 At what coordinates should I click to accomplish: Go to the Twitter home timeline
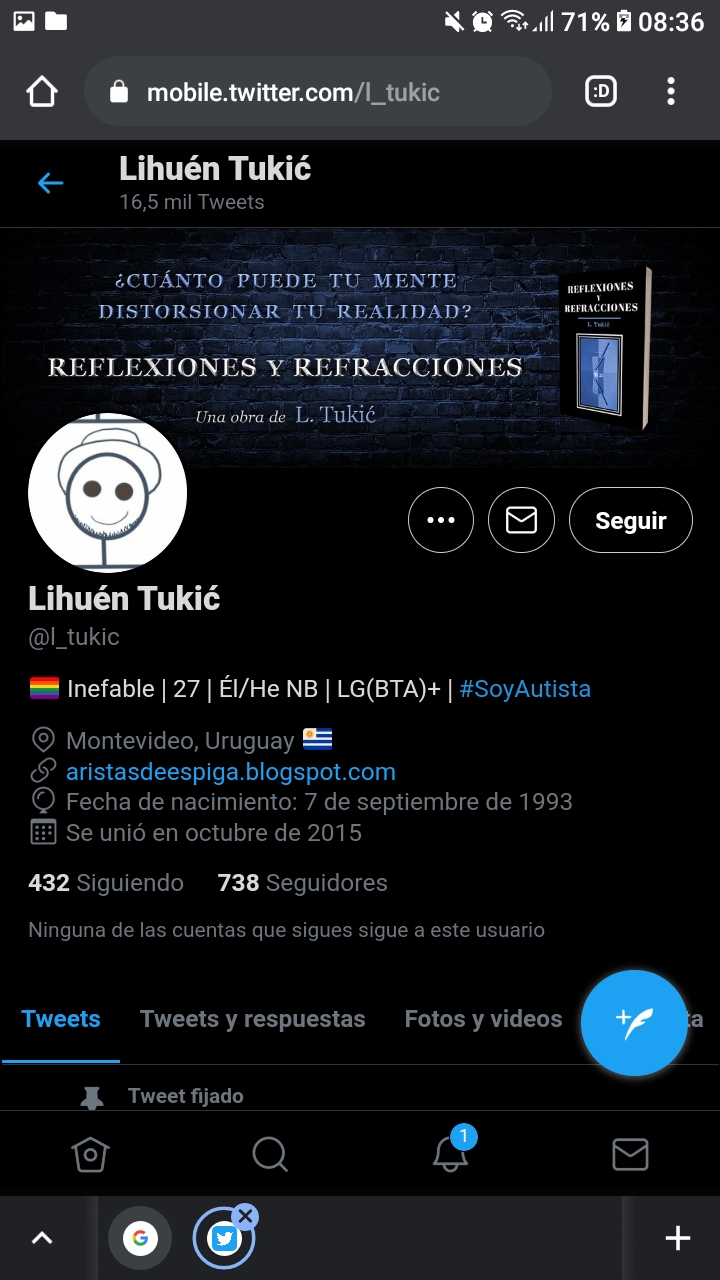coord(90,1155)
